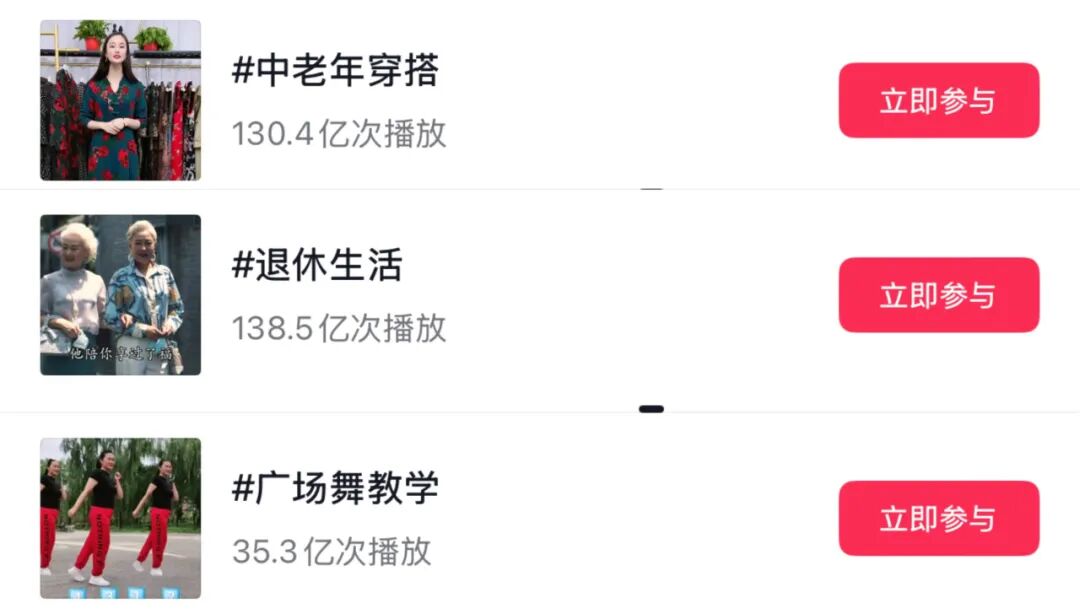
Task: Open the #中老年穿搭 video thumbnail
Action: [120, 100]
